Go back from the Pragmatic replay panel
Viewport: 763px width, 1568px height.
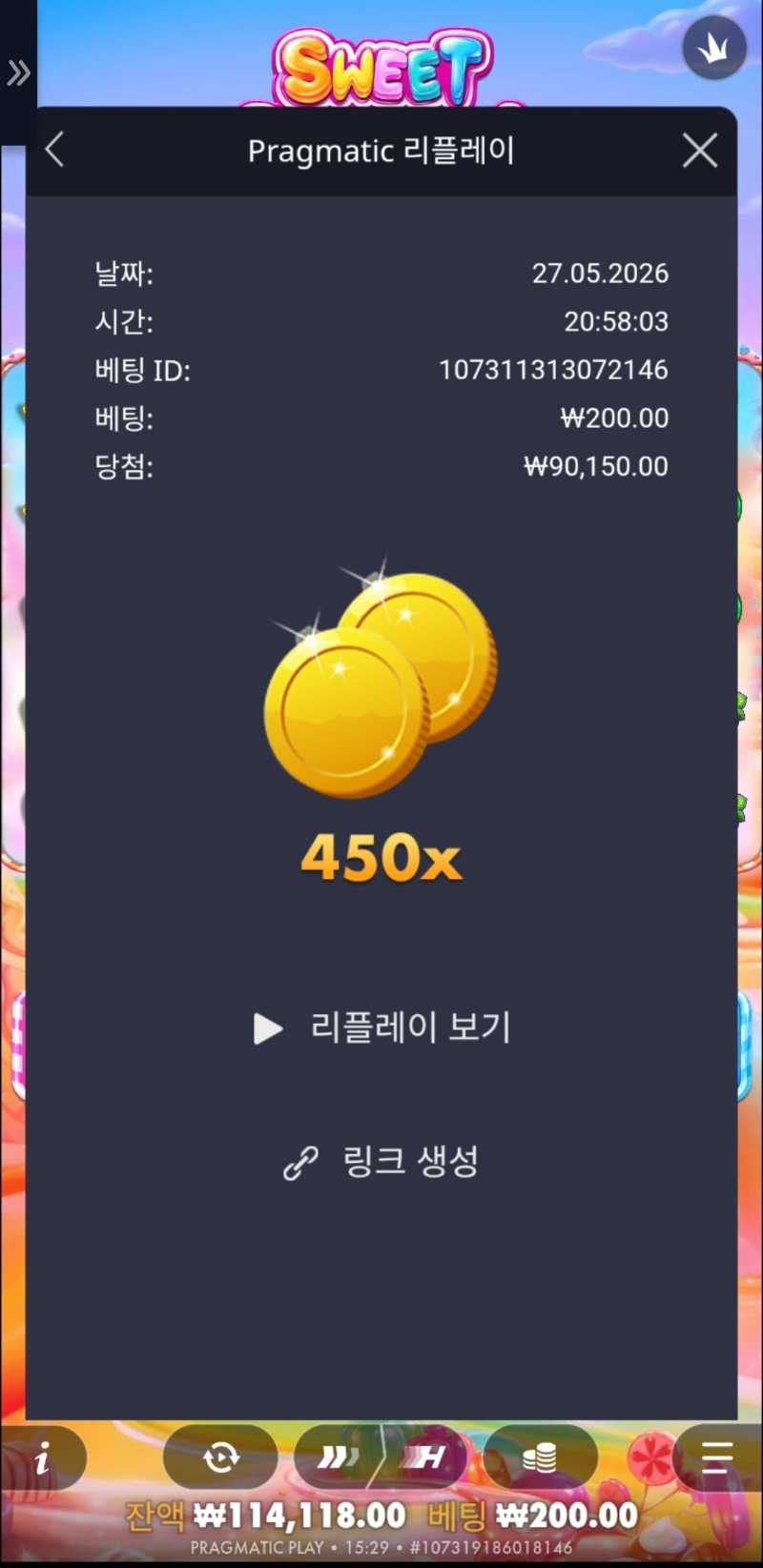click(54, 151)
